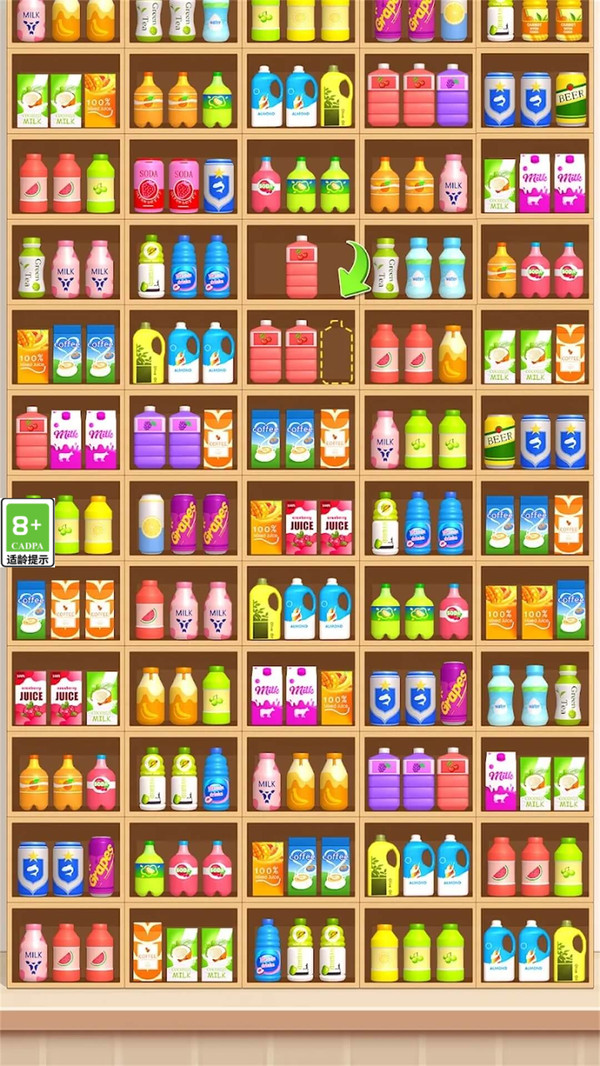600x1066 pixels.
Task: Tap the dashed empty bottle slot
Action: pyautogui.click(x=337, y=352)
